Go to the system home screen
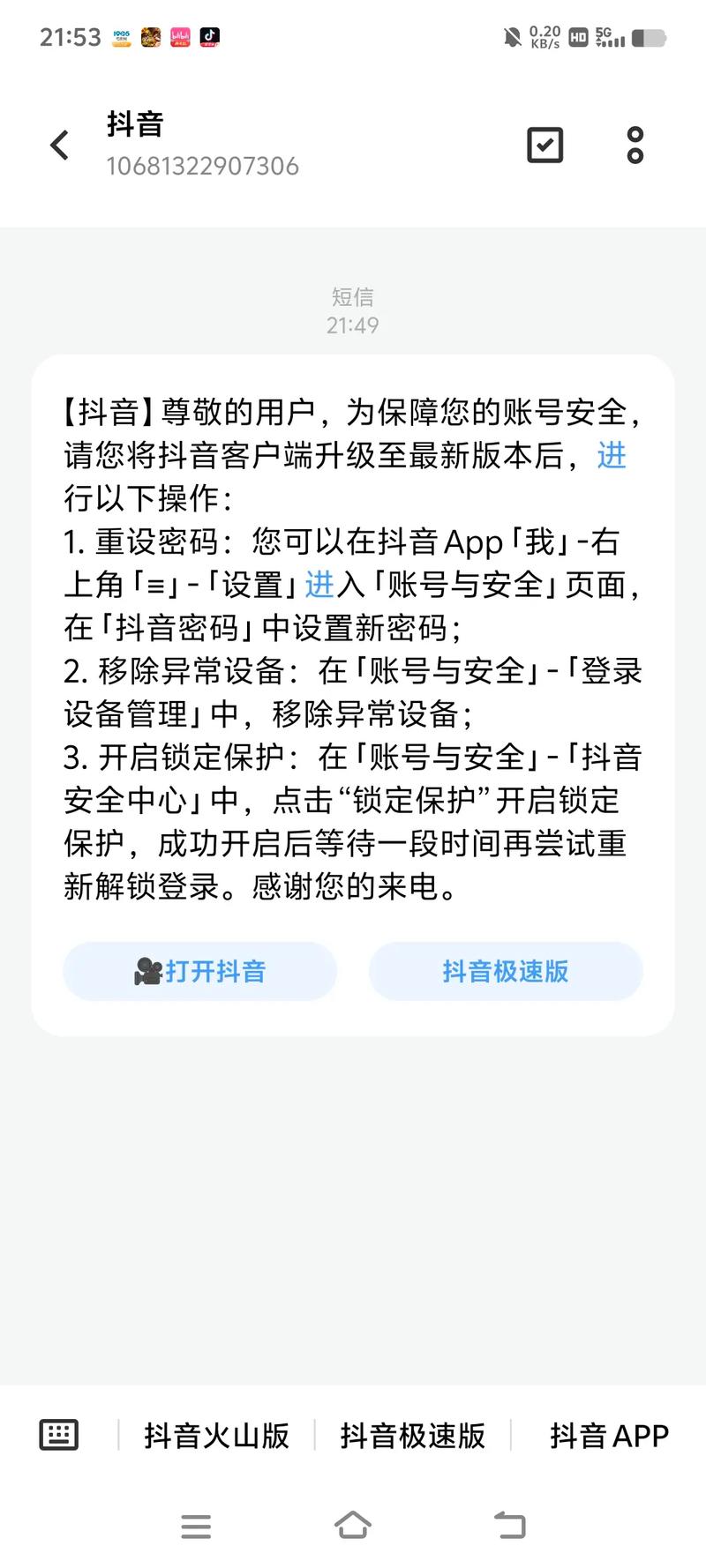 click(x=353, y=1526)
